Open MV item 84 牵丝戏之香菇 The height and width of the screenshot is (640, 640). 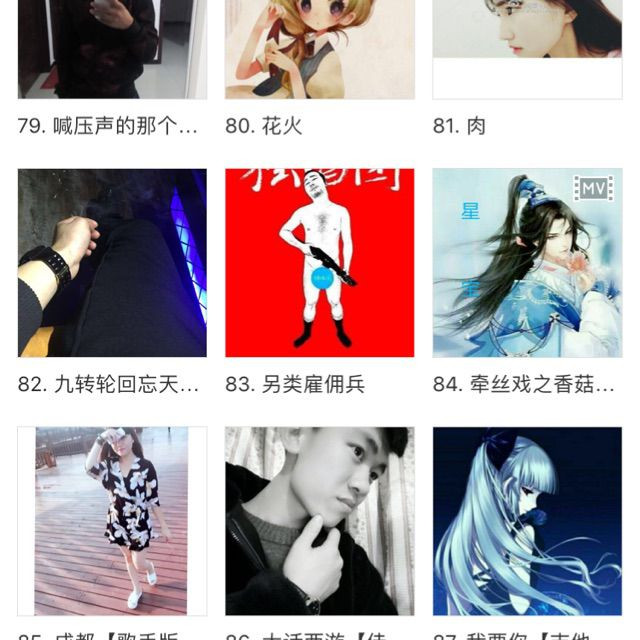click(x=526, y=263)
